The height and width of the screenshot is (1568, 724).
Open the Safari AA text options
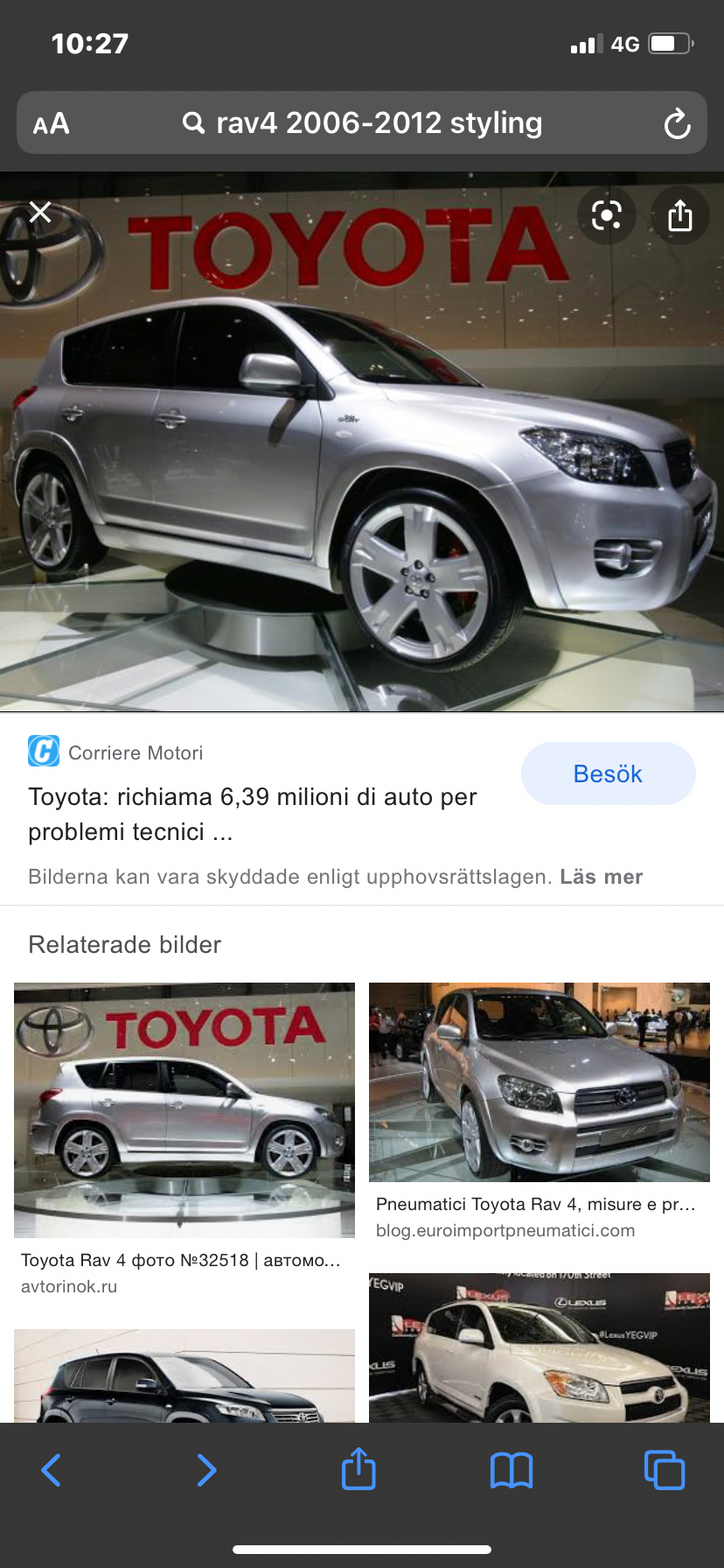click(51, 123)
